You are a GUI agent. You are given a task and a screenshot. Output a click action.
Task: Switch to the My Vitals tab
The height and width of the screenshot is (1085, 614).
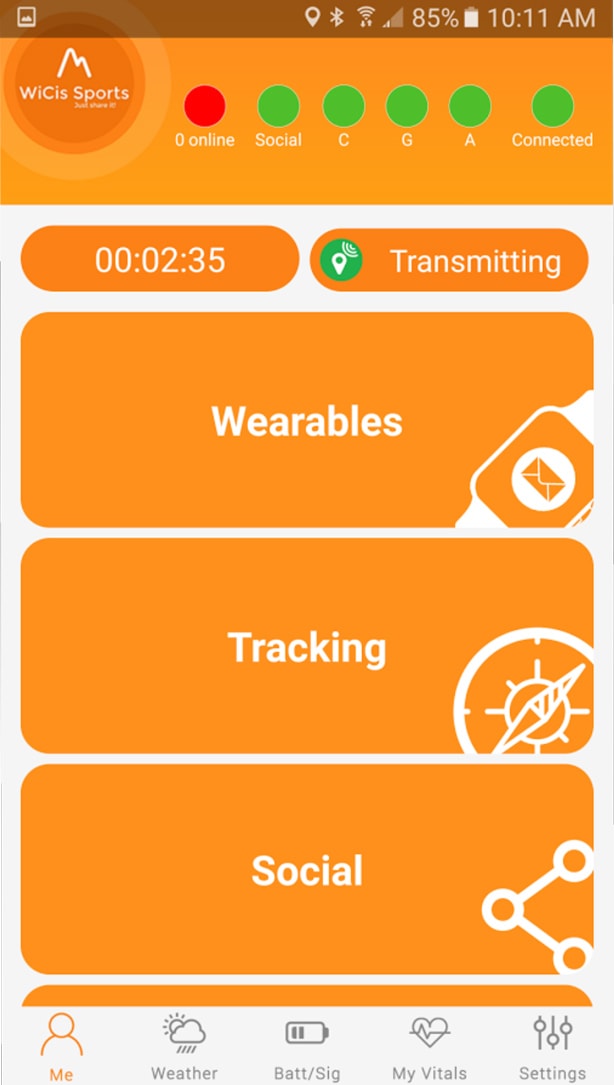click(x=429, y=1046)
